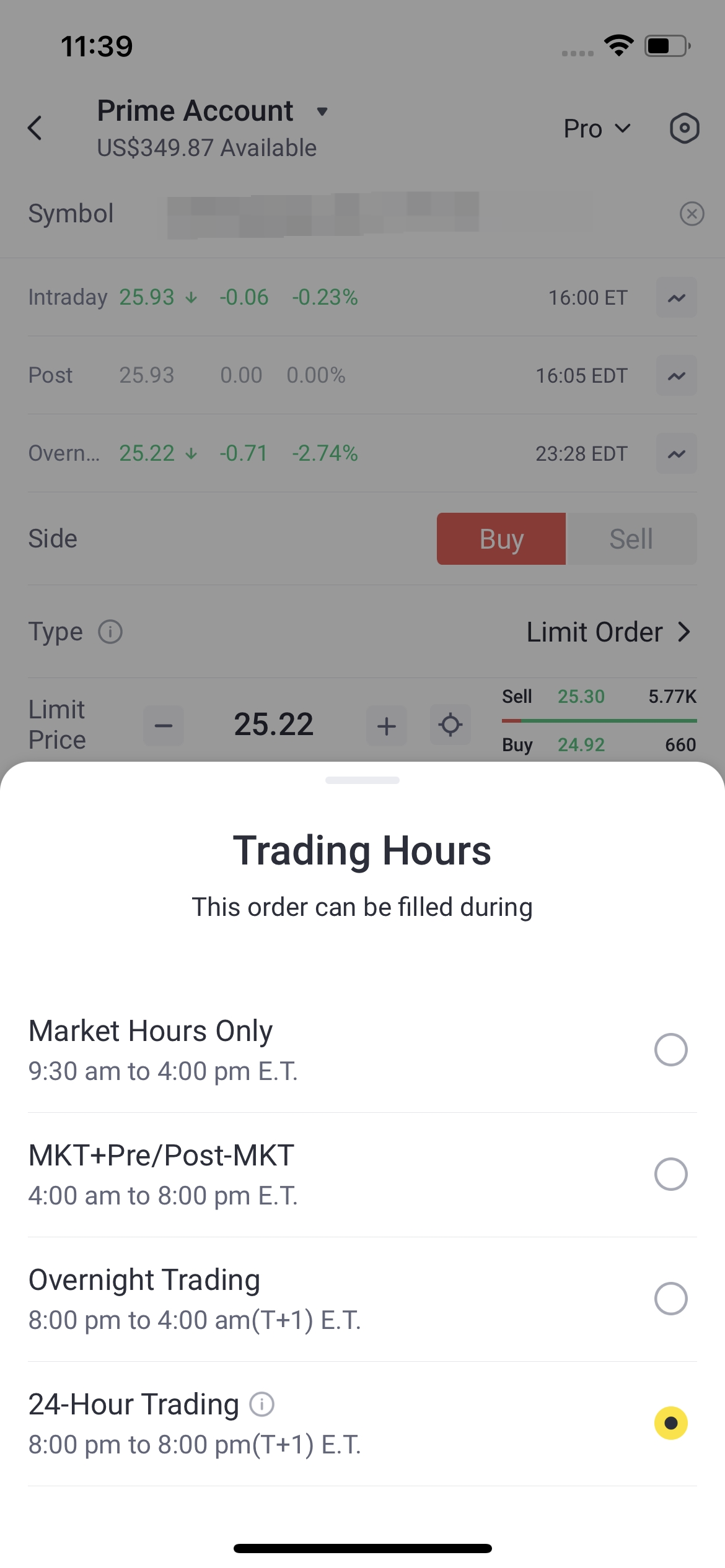Select Market Hours Only option
The width and height of the screenshot is (725, 1568).
pyautogui.click(x=362, y=1050)
